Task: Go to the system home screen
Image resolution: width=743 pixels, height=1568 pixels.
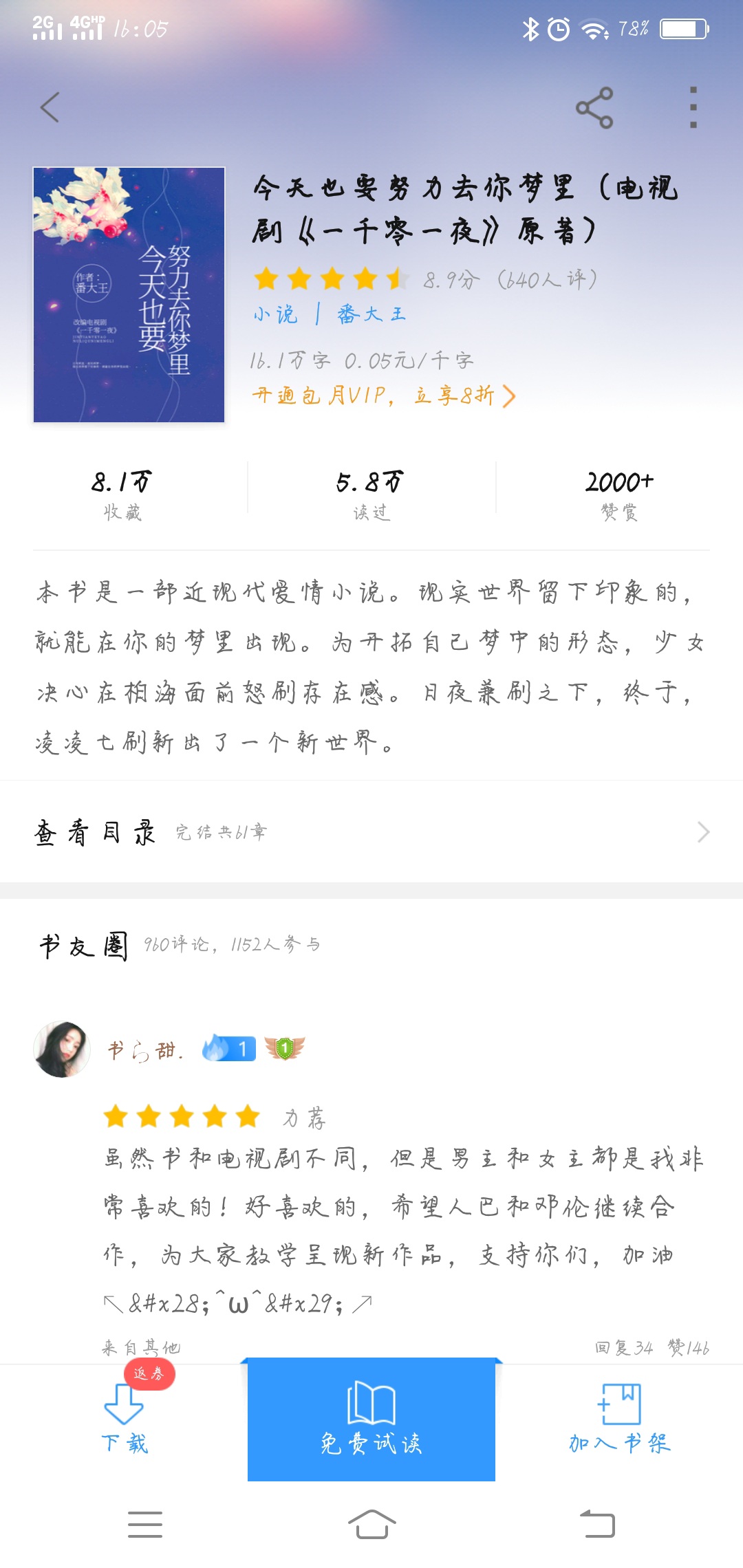Action: tap(371, 1524)
